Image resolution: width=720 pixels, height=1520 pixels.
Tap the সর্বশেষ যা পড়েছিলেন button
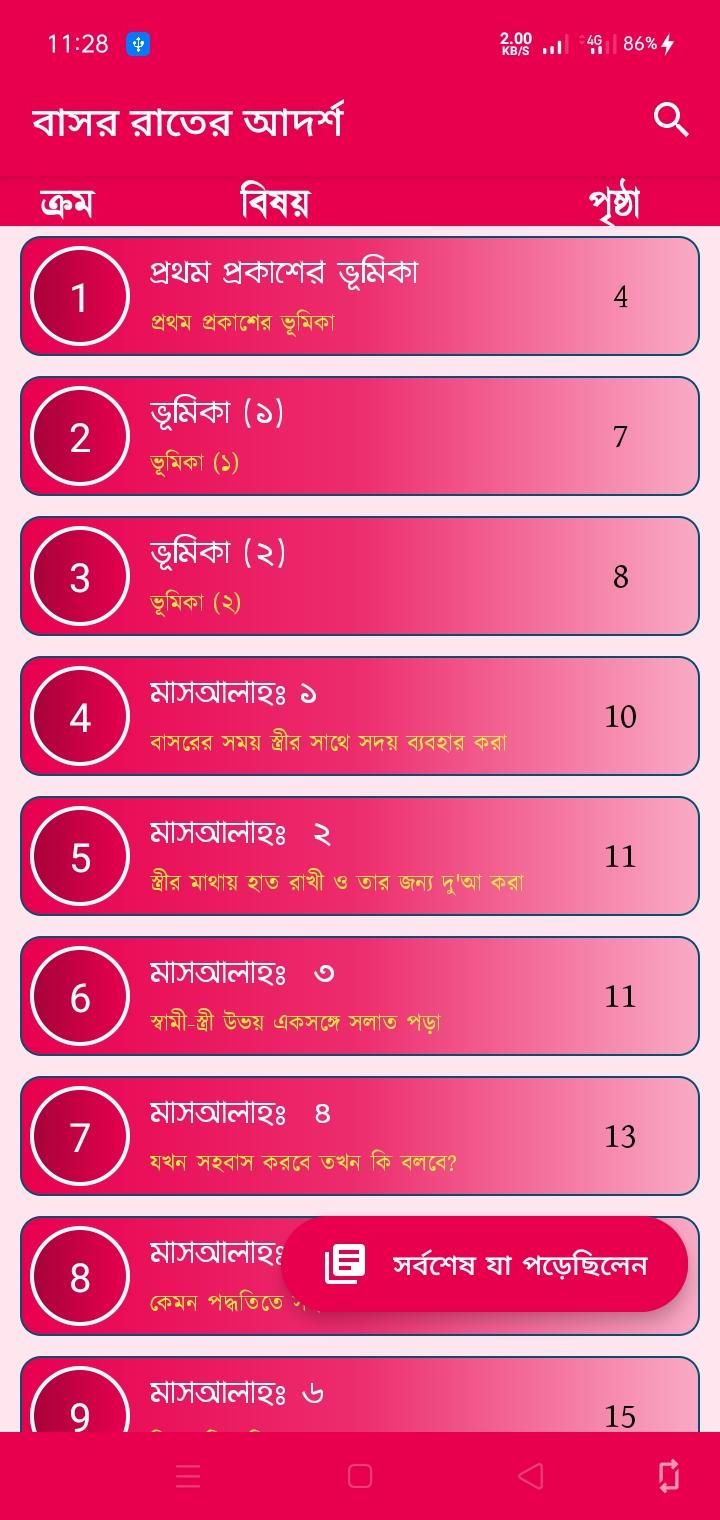click(x=485, y=1264)
